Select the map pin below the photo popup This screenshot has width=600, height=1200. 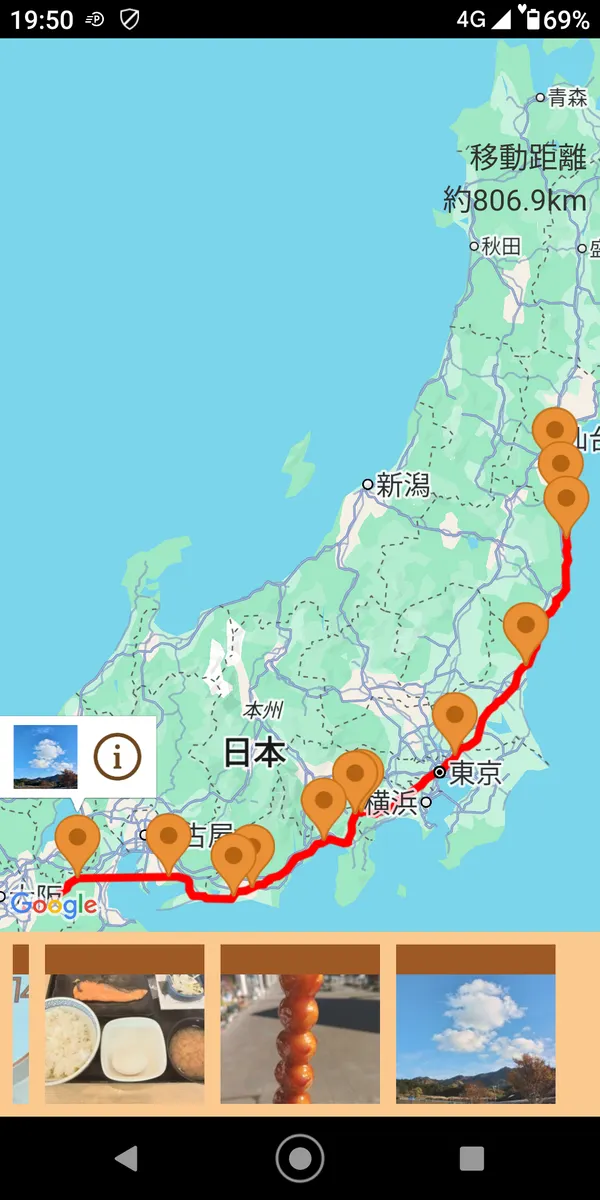pos(77,840)
